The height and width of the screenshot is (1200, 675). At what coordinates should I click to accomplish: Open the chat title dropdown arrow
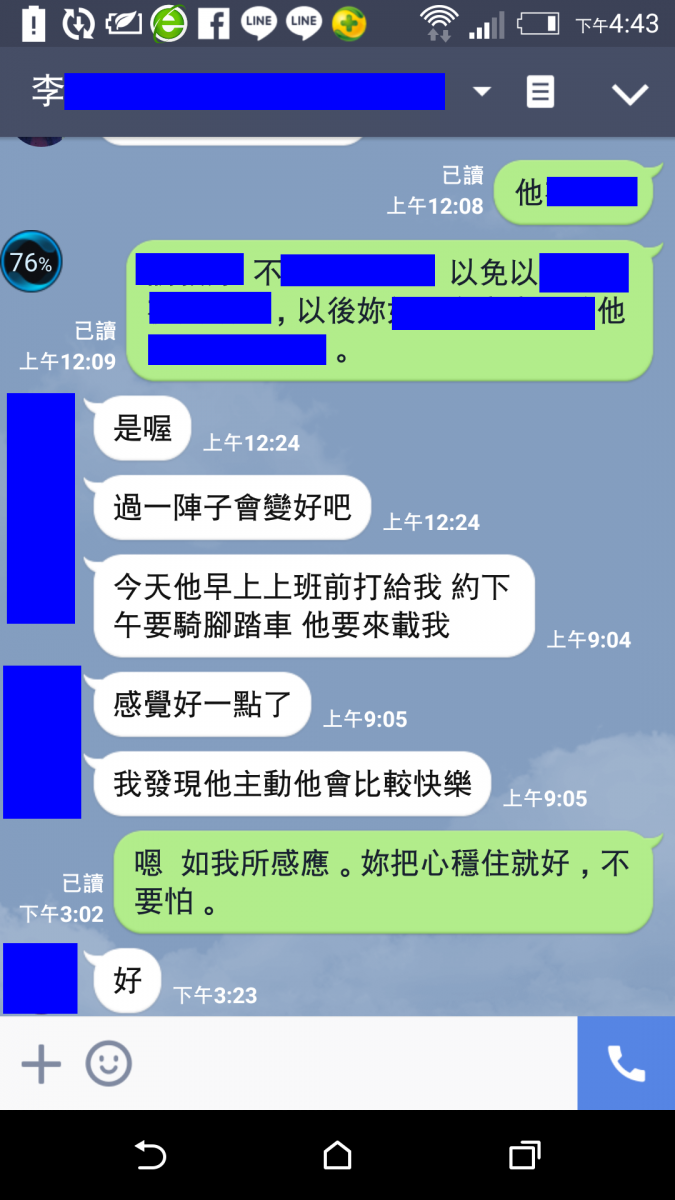(x=482, y=92)
